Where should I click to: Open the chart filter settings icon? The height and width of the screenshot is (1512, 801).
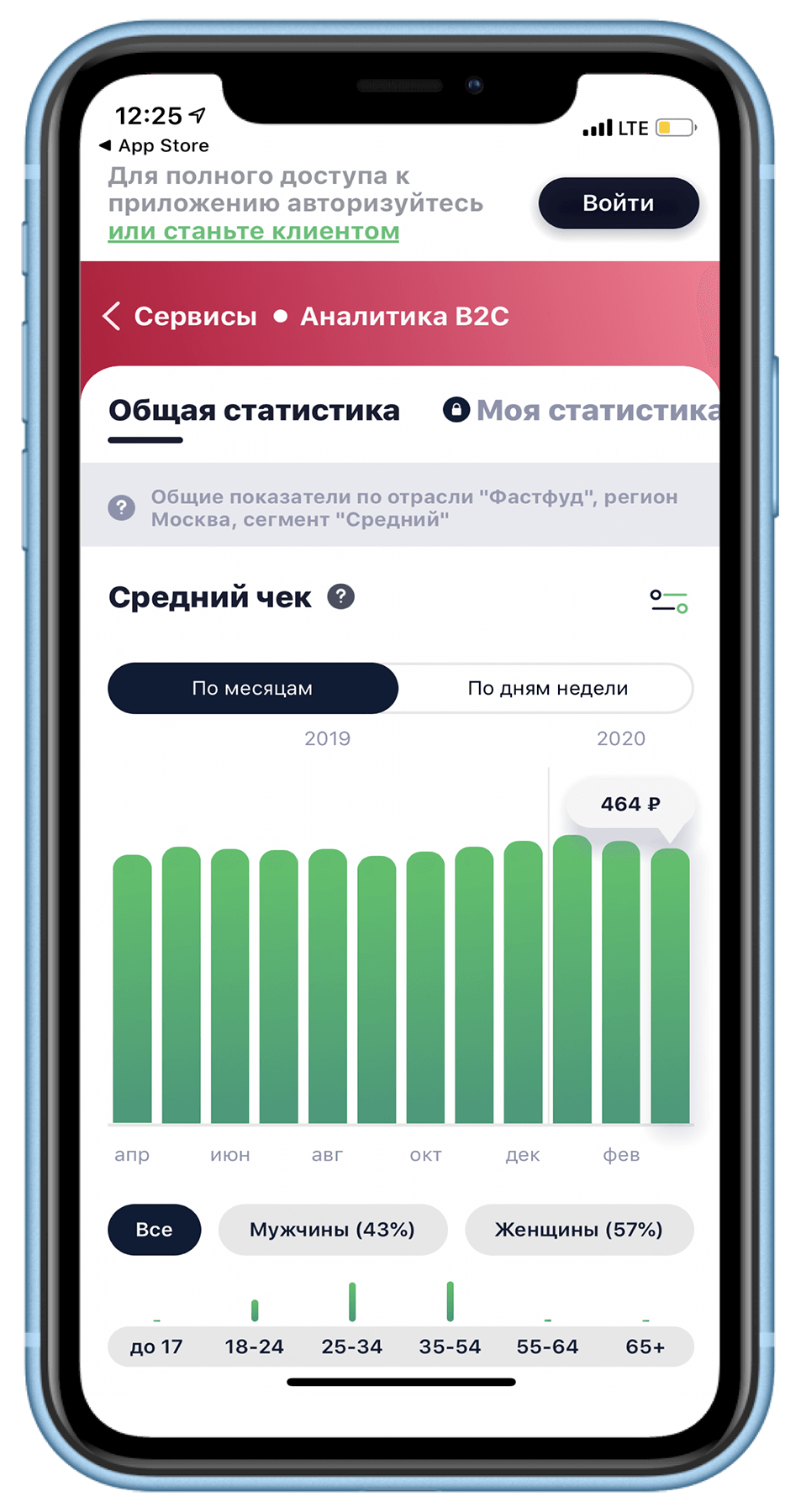[x=668, y=601]
